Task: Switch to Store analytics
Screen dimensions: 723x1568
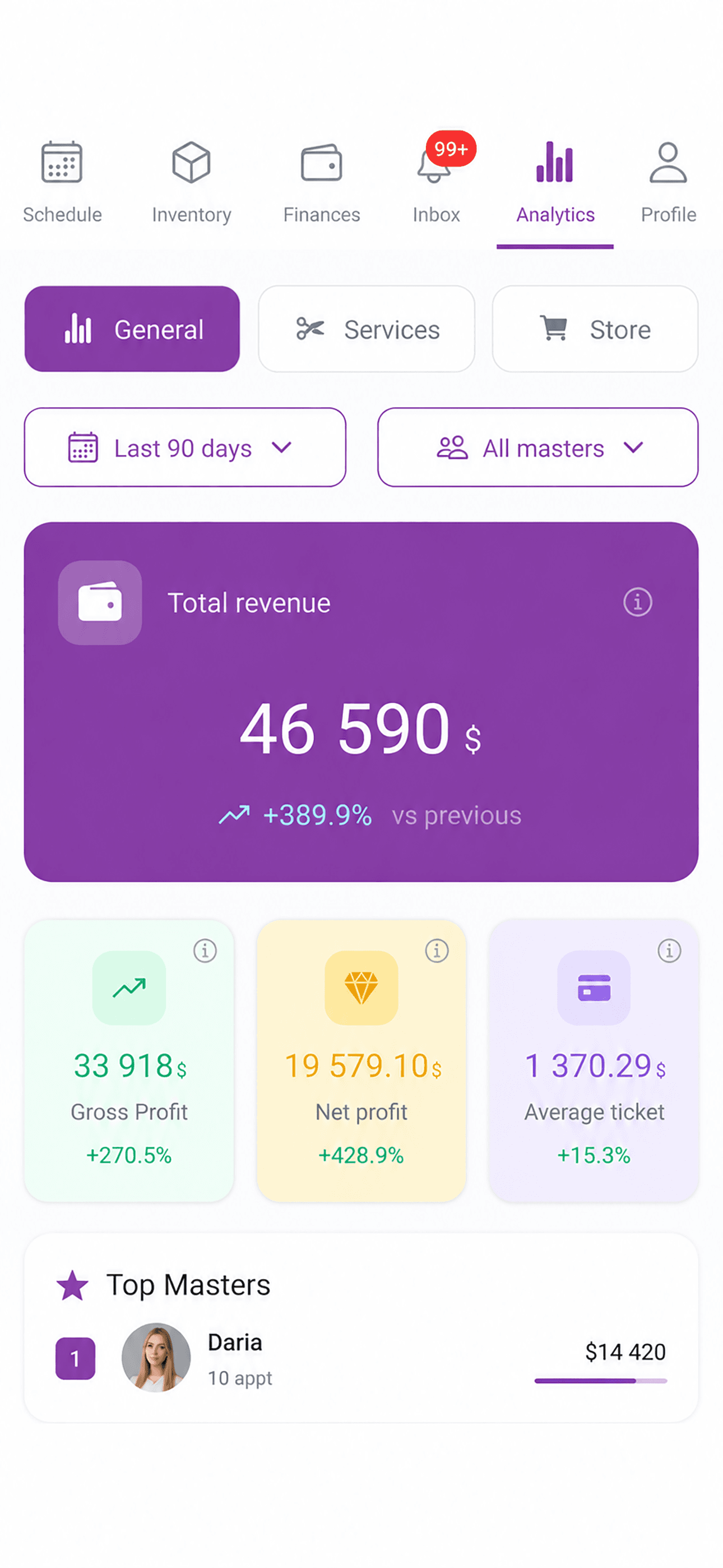Action: (x=595, y=329)
